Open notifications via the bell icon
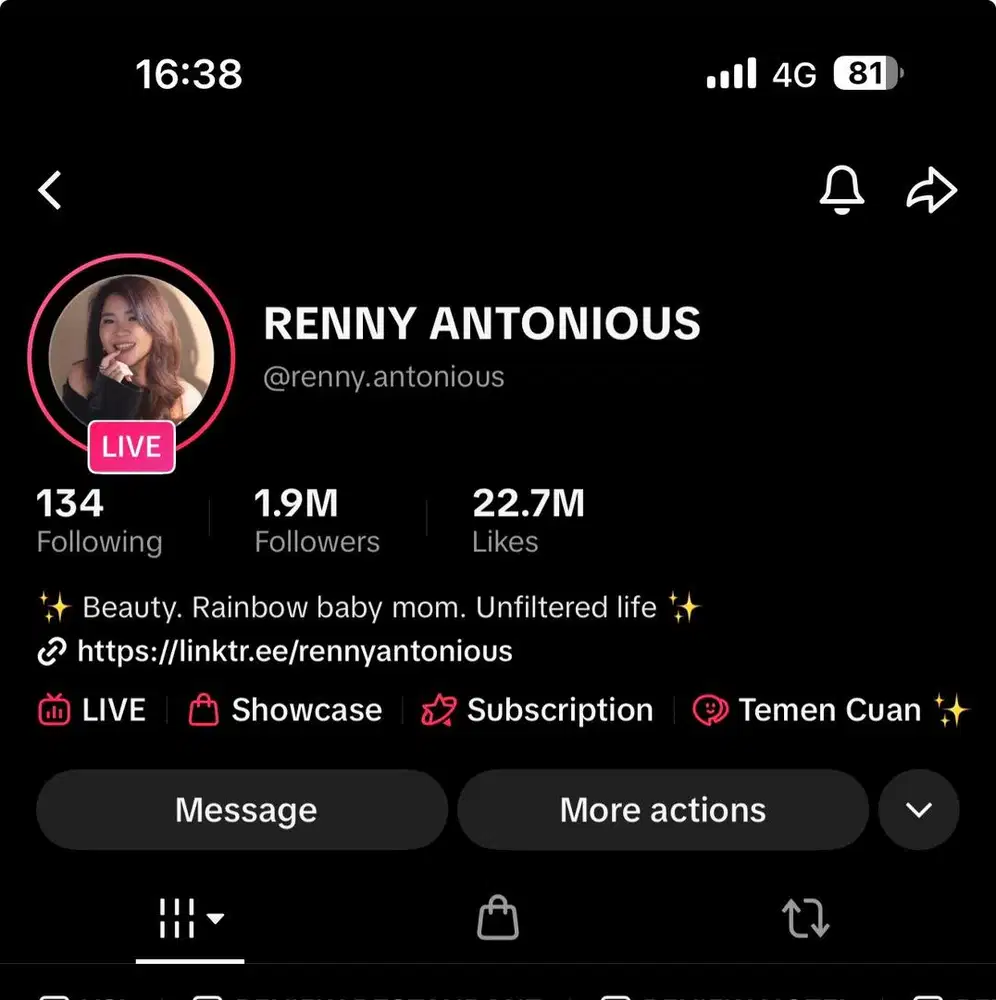The image size is (996, 1000). [843, 190]
